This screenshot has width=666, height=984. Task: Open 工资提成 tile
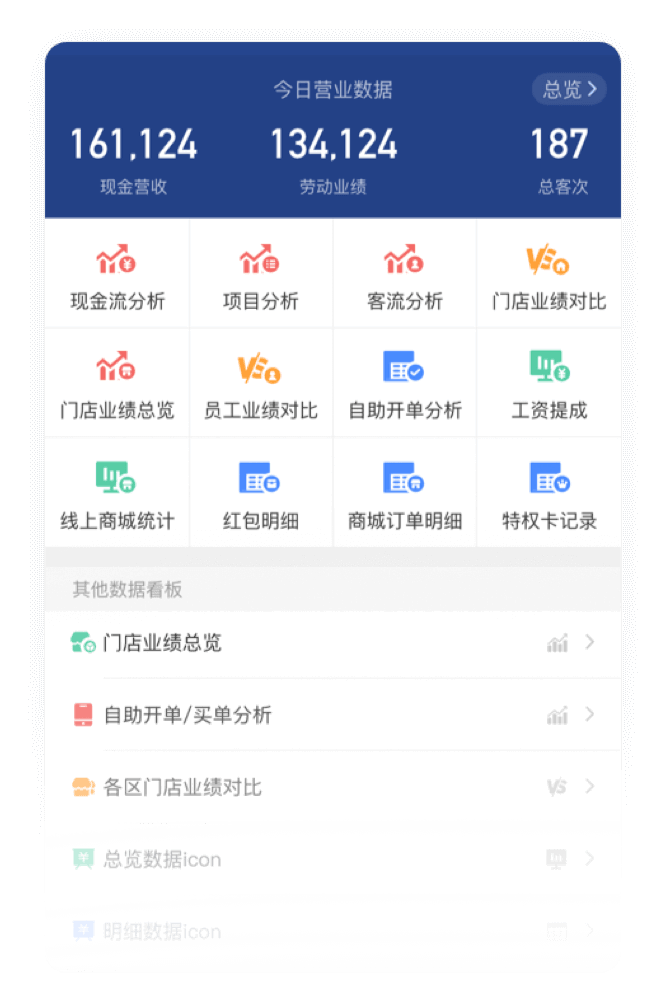(x=548, y=384)
